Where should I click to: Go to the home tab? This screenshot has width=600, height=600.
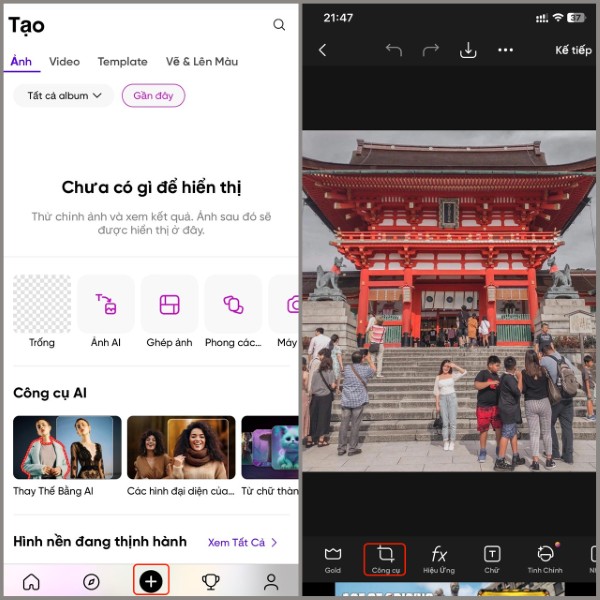pos(32,581)
